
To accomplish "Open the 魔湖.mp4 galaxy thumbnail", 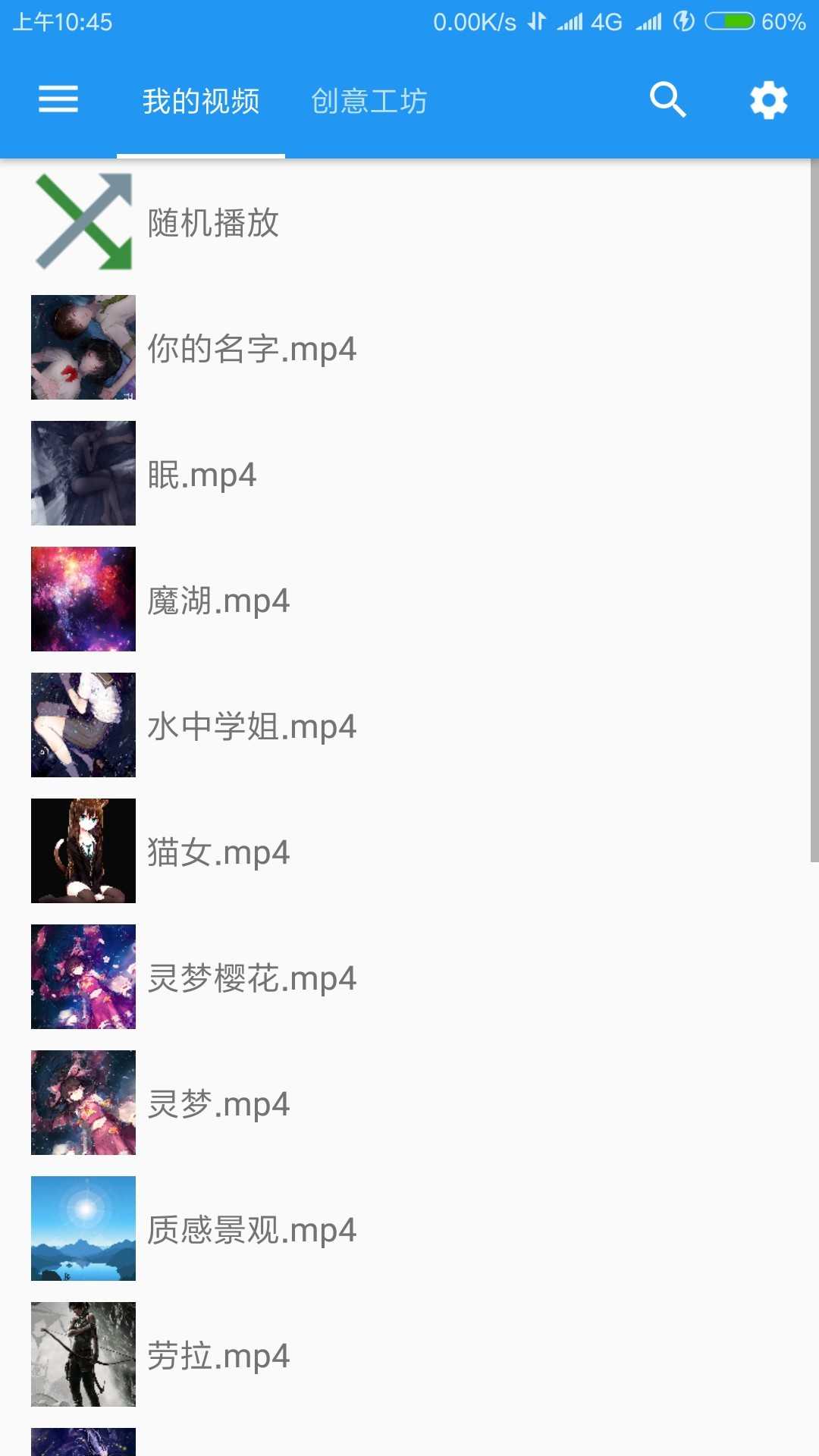I will 83,598.
